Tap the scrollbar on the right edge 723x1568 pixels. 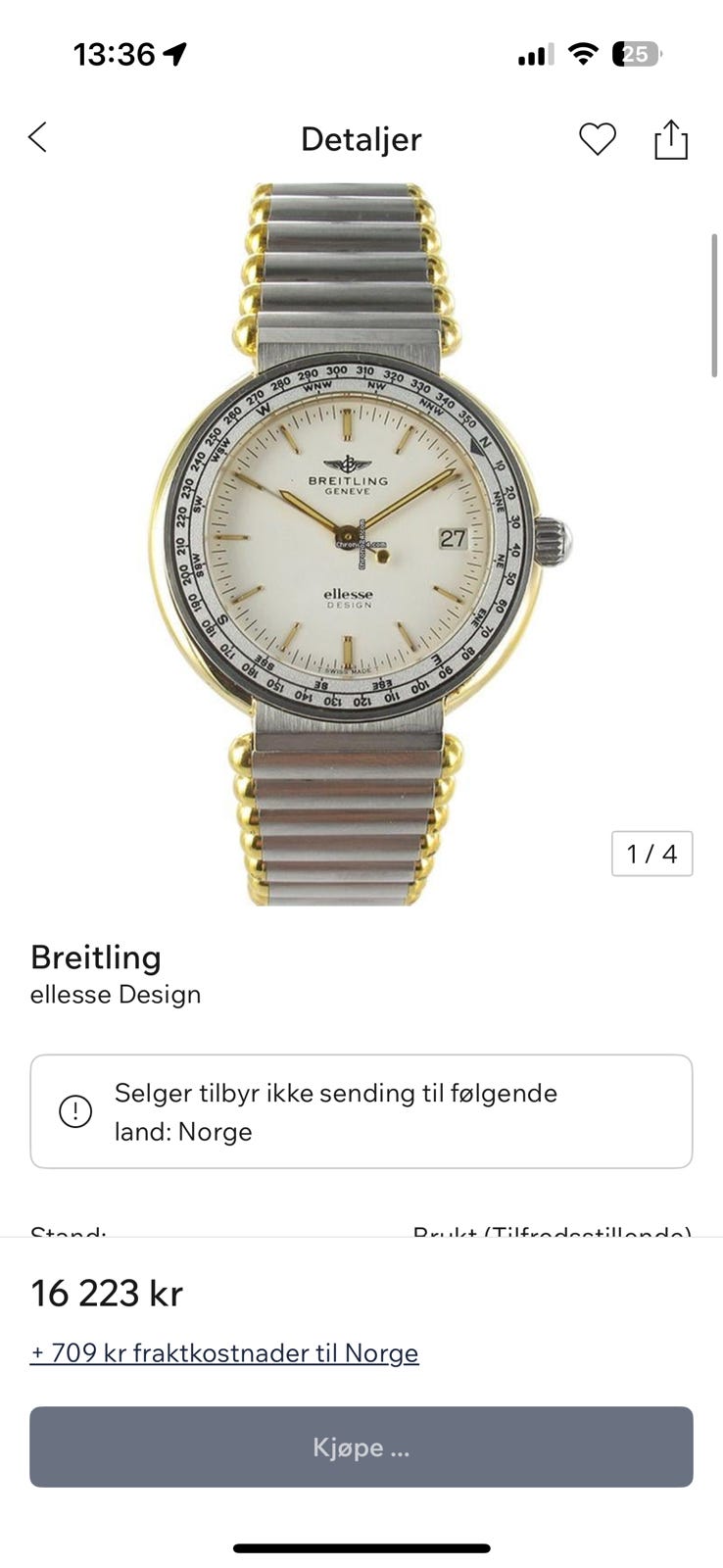[x=712, y=304]
